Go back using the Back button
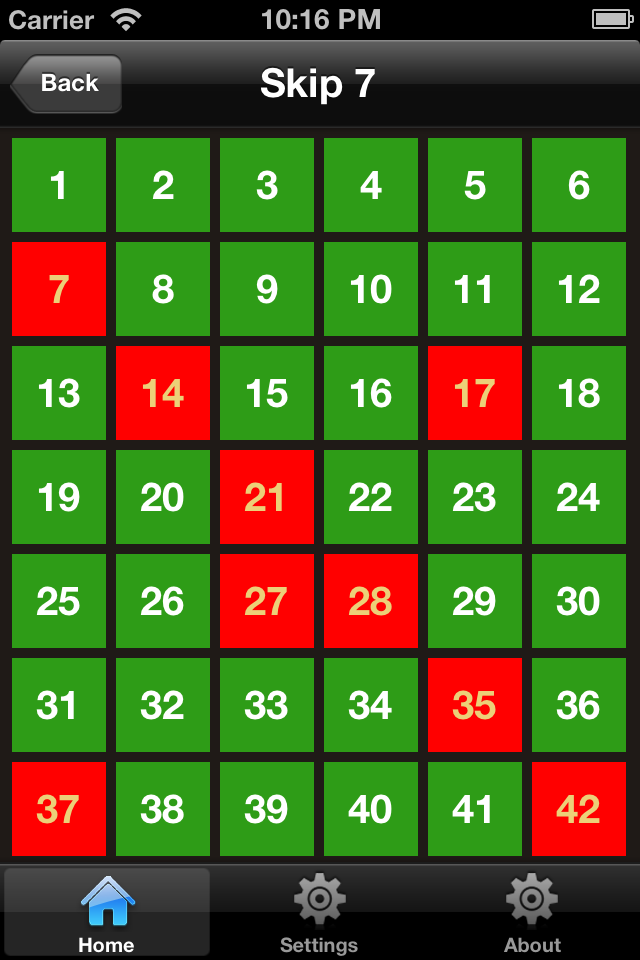This screenshot has height=960, width=640. (68, 84)
